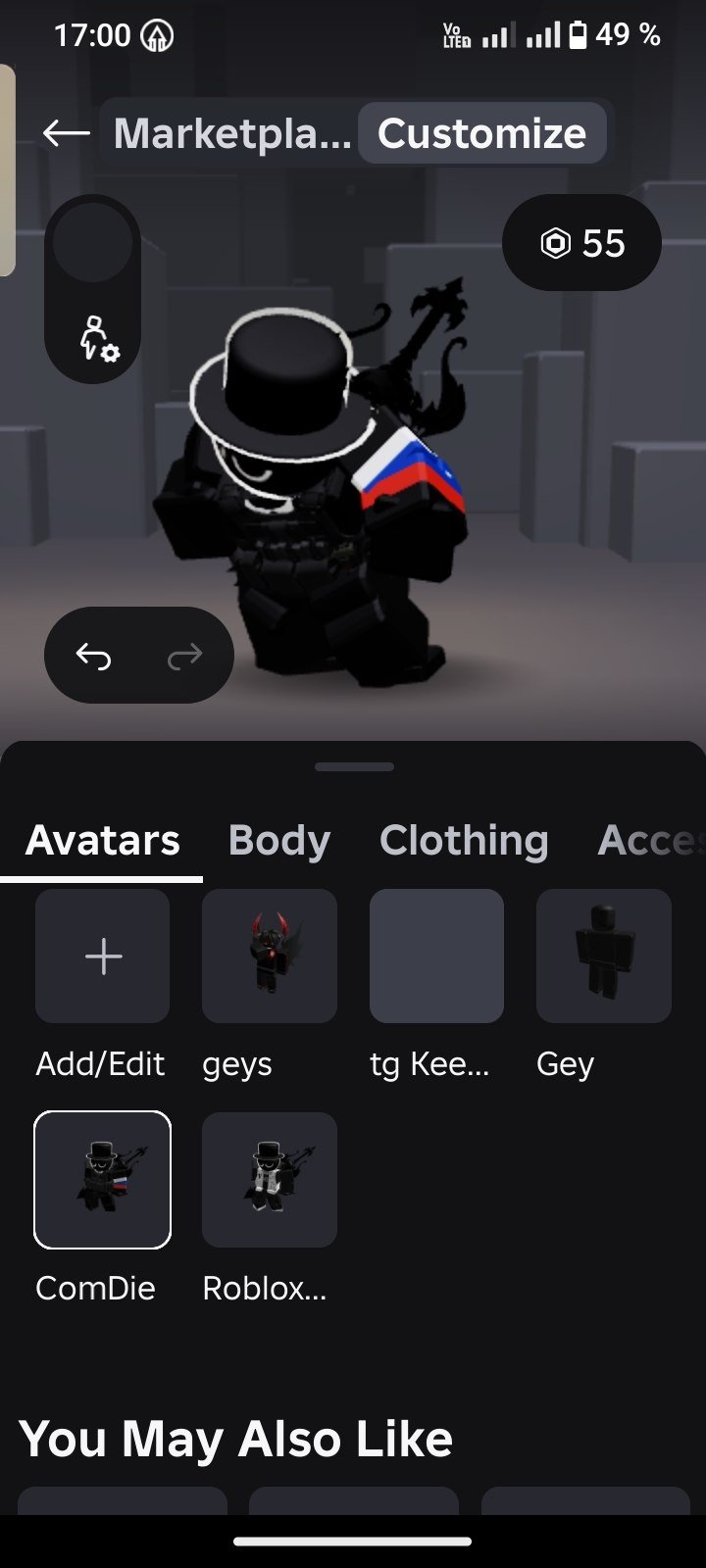Switch to the Clothing tab
706x1568 pixels.
[x=464, y=840]
